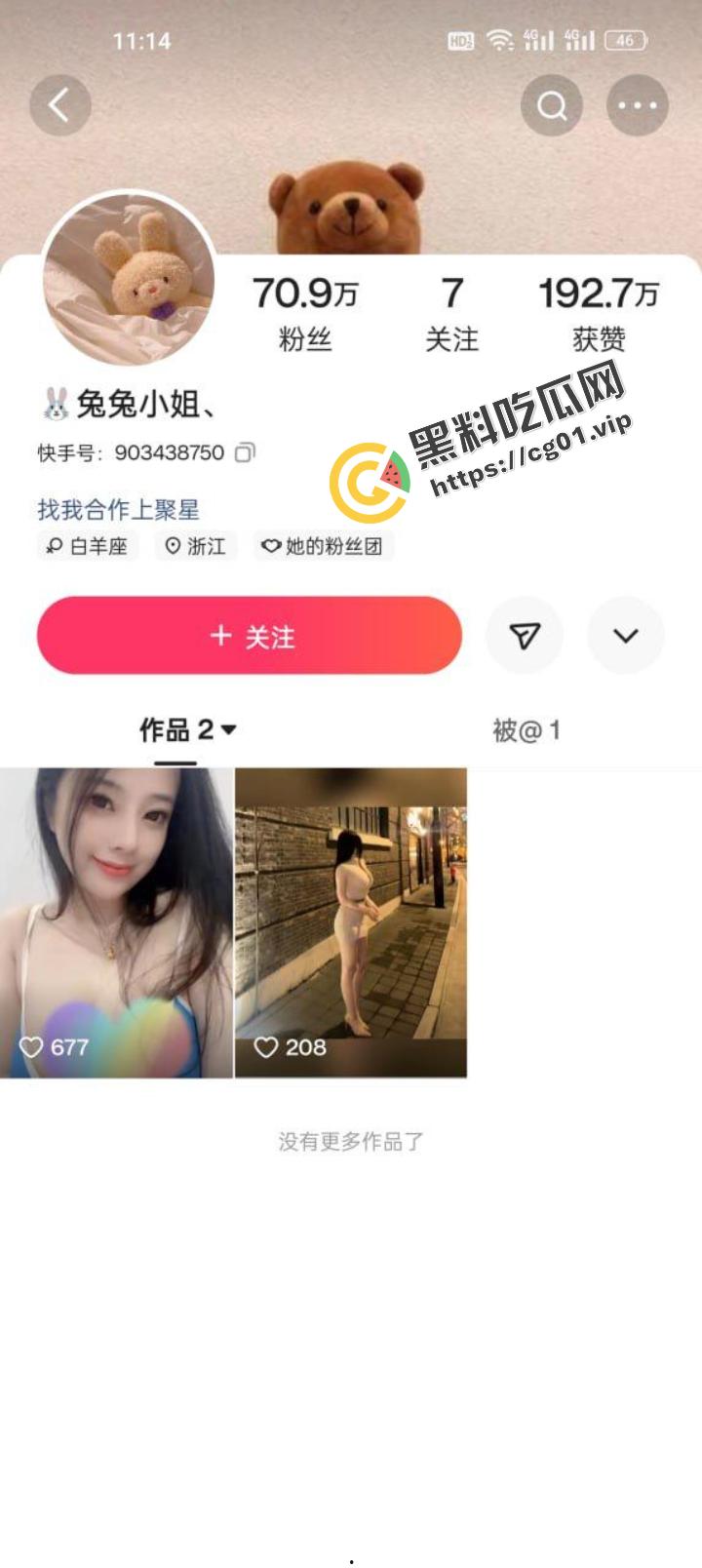The height and width of the screenshot is (1568, 702).
Task: Expand recommended users with down chevron
Action: coord(625,636)
